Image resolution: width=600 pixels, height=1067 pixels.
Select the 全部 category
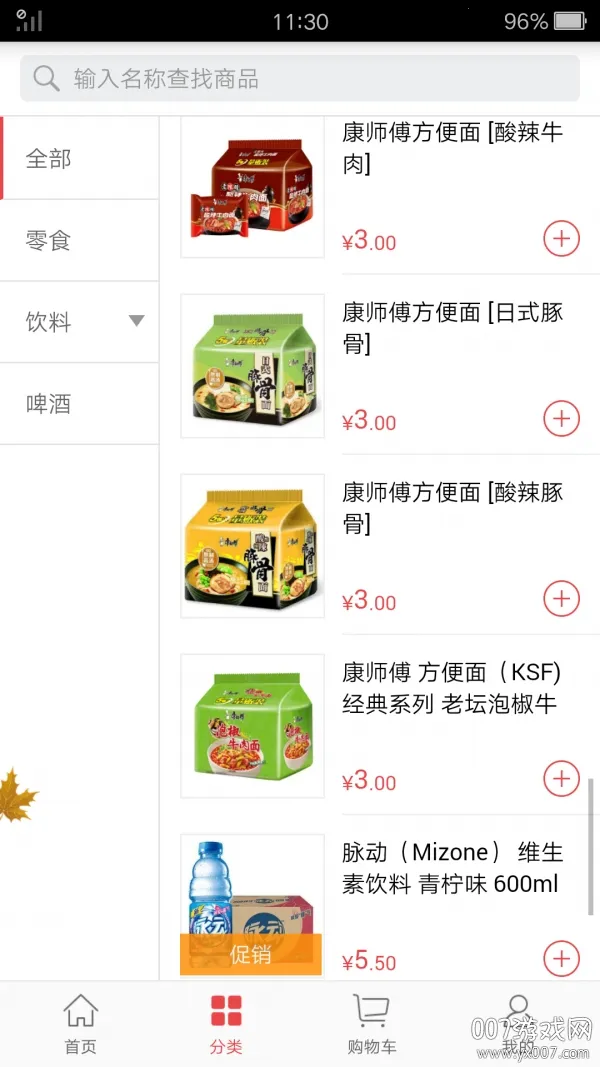(x=79, y=158)
